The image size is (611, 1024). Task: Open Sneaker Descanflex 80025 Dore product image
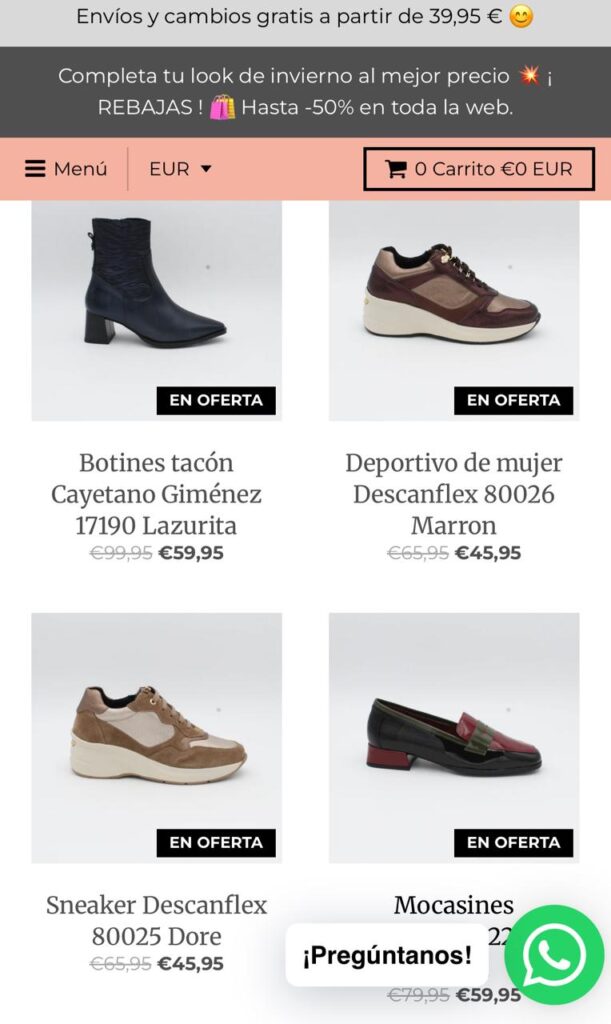pos(156,737)
